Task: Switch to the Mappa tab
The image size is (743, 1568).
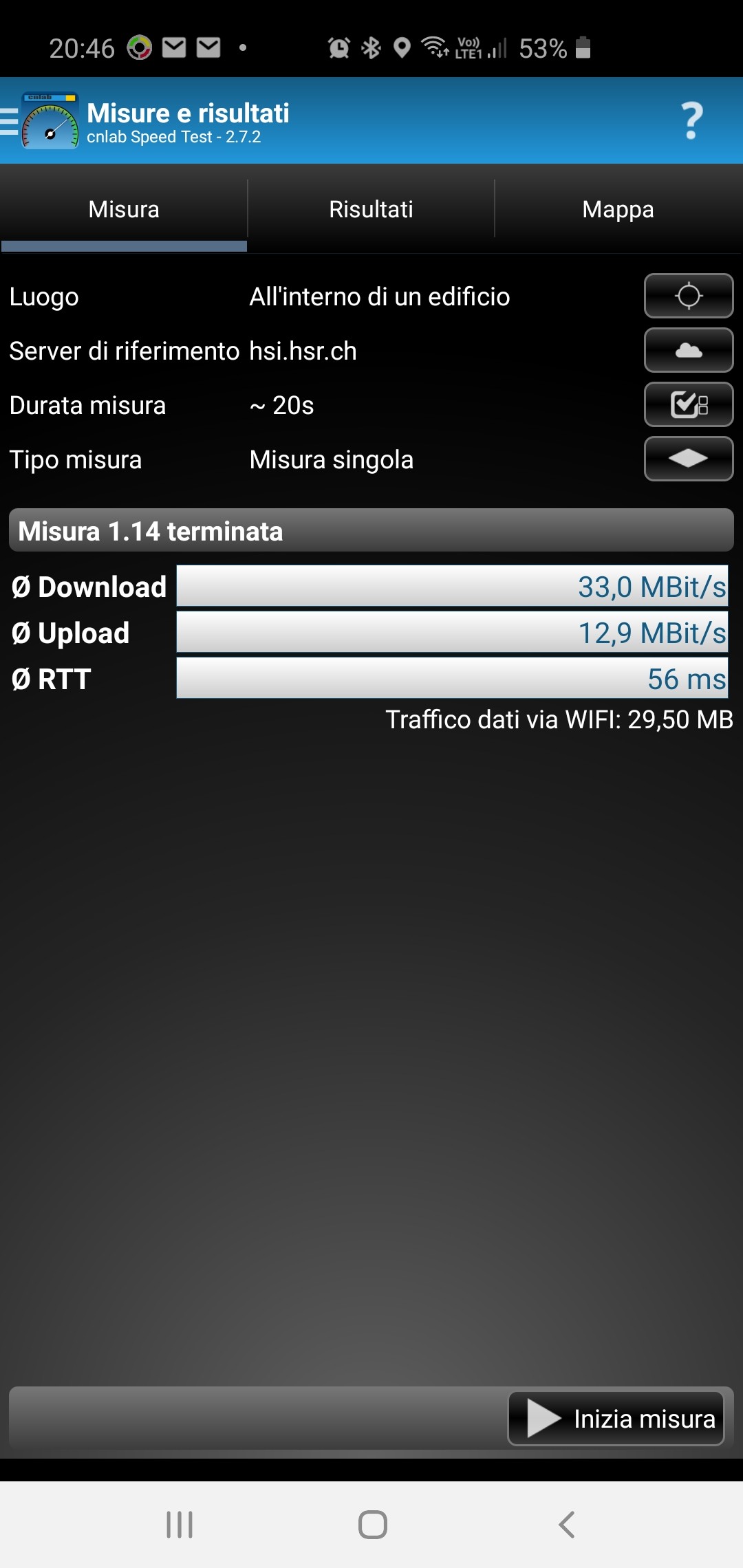Action: (x=618, y=210)
